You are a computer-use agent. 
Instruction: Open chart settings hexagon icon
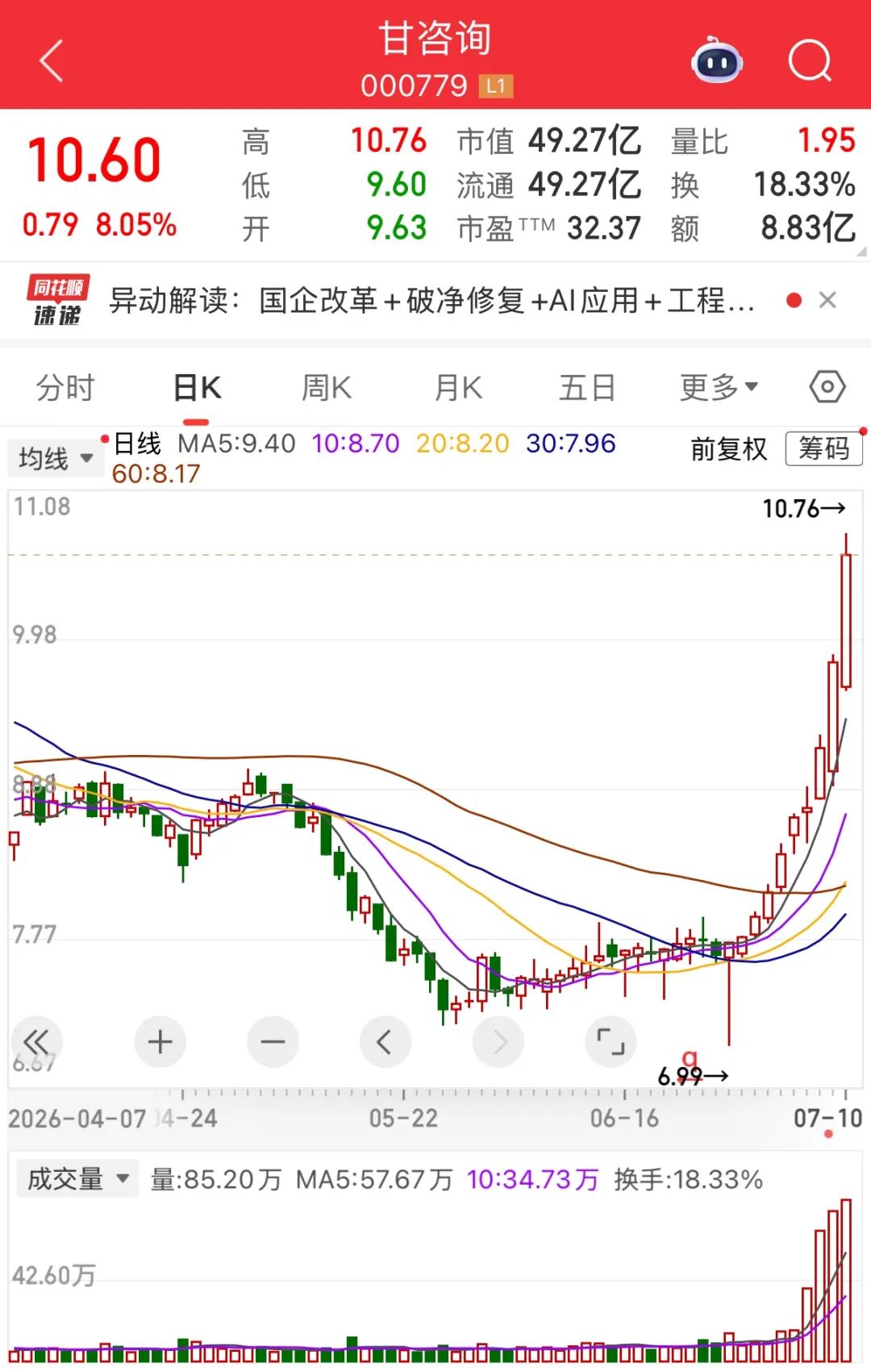tap(827, 387)
